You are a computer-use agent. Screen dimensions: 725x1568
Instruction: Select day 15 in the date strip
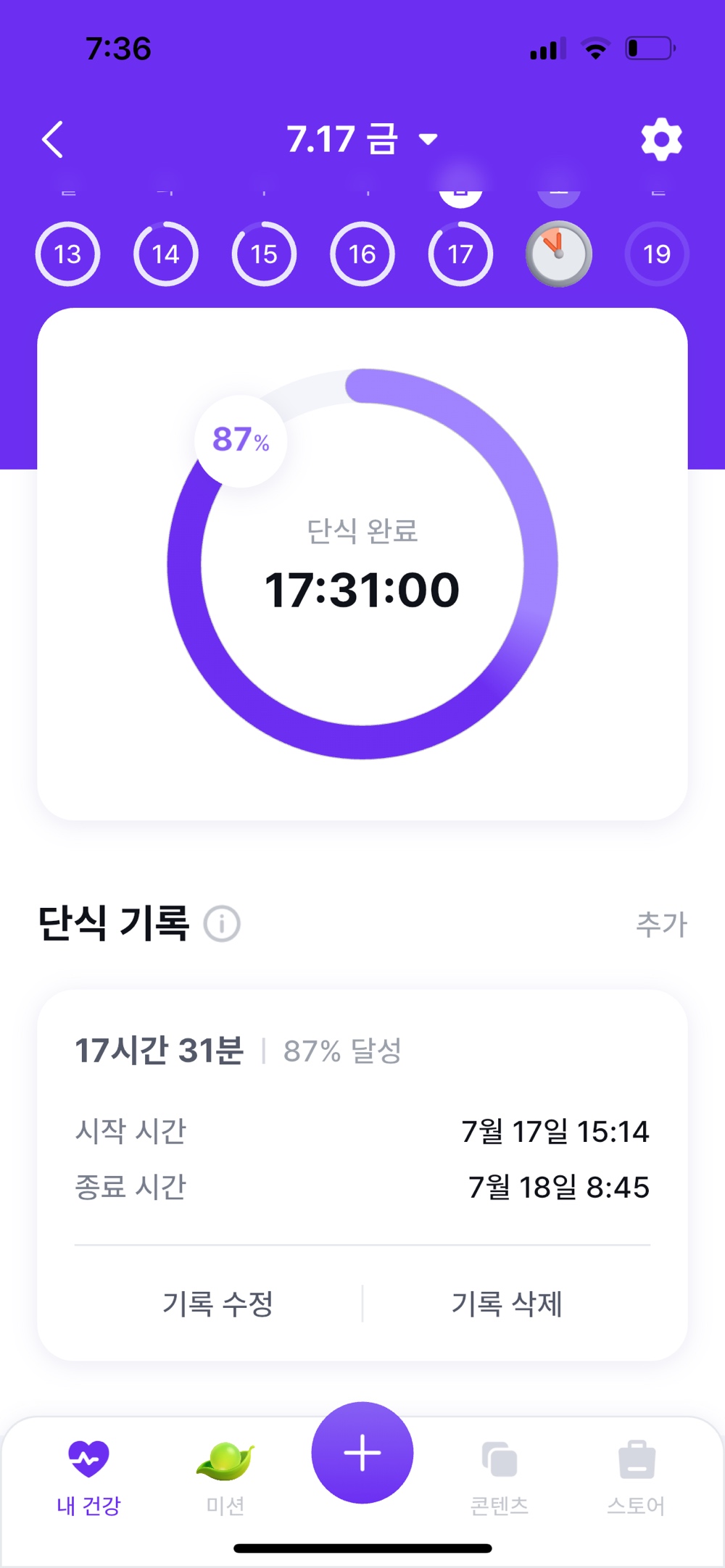[264, 254]
